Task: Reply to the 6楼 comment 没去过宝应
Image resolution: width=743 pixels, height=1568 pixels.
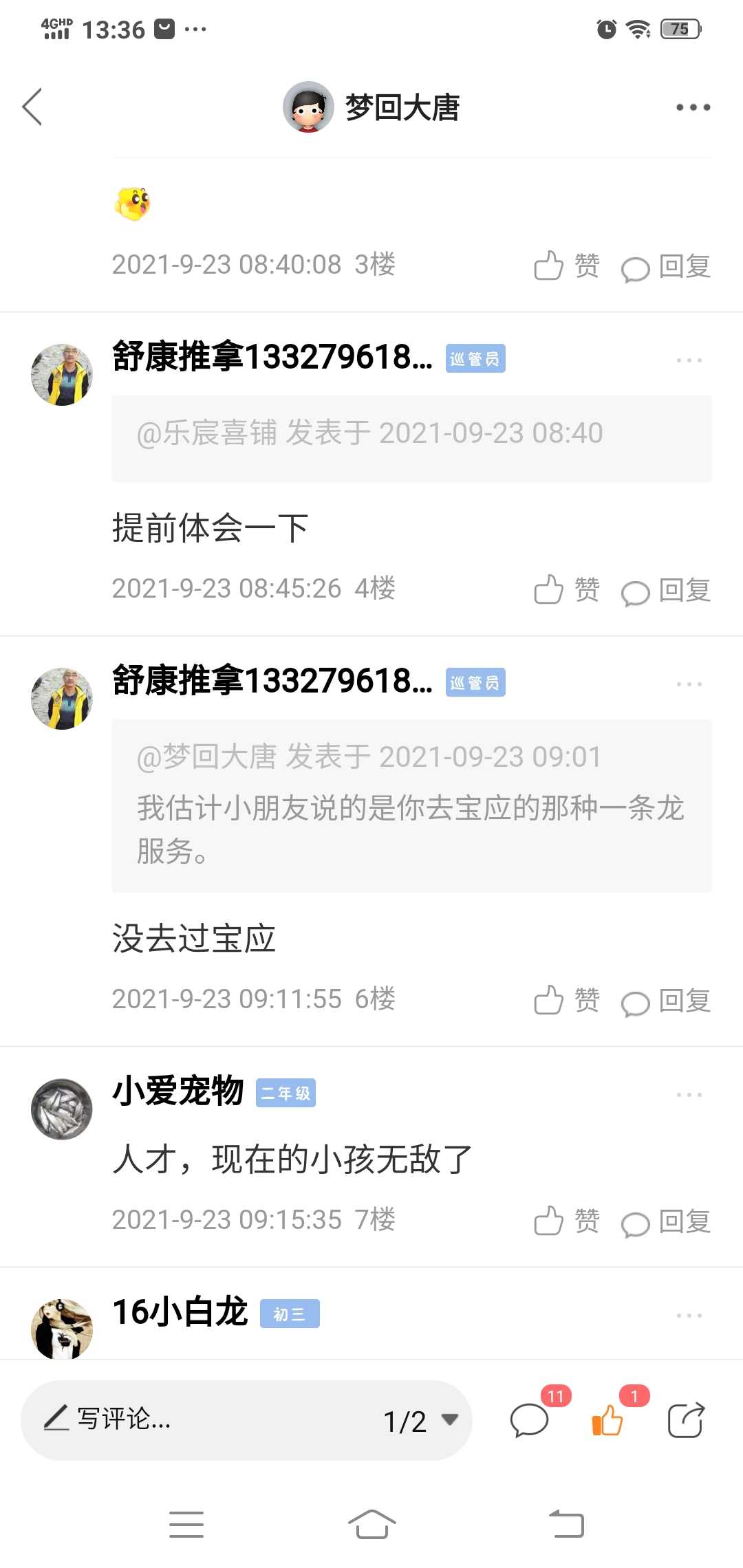Action: [666, 1001]
